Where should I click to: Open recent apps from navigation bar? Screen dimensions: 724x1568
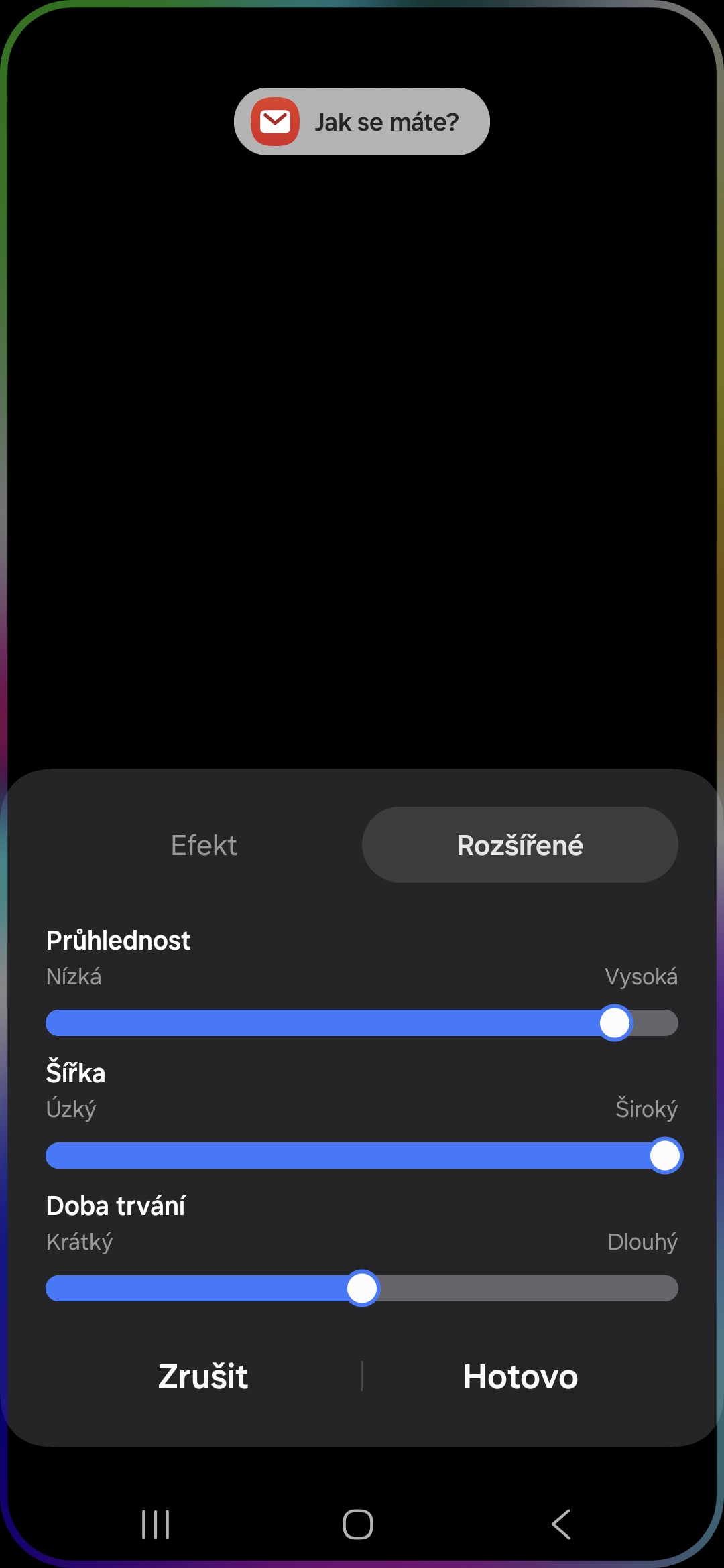click(x=156, y=1524)
